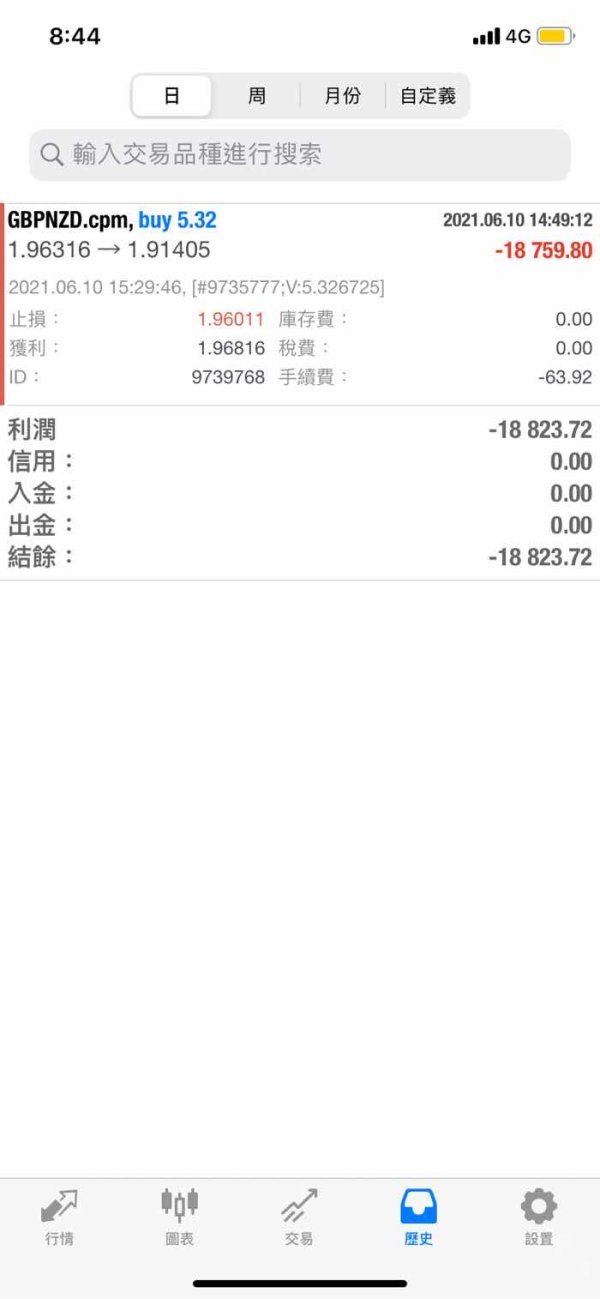Select the 日 (day) period filter
The width and height of the screenshot is (600, 1299).
point(172,96)
